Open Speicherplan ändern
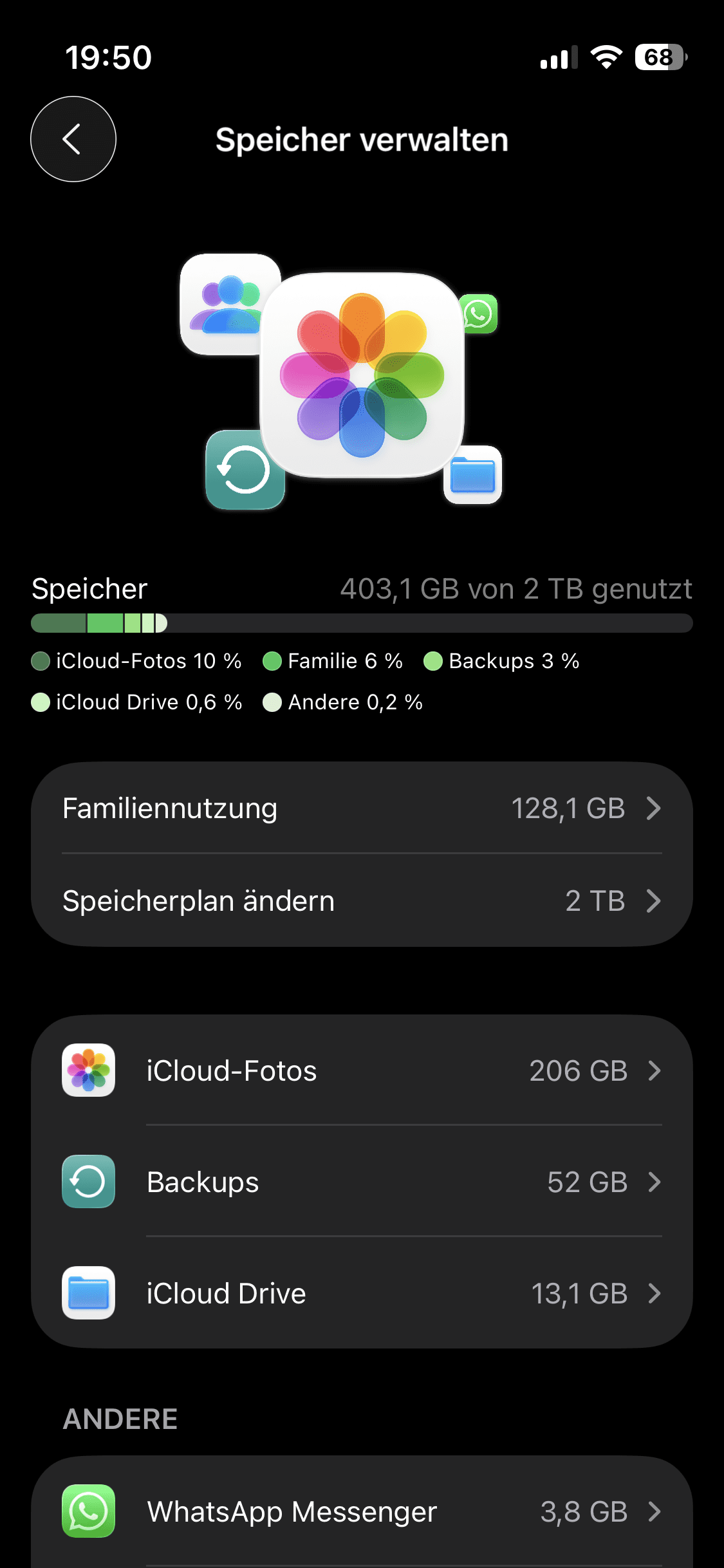The height and width of the screenshot is (1568, 724). tap(362, 901)
